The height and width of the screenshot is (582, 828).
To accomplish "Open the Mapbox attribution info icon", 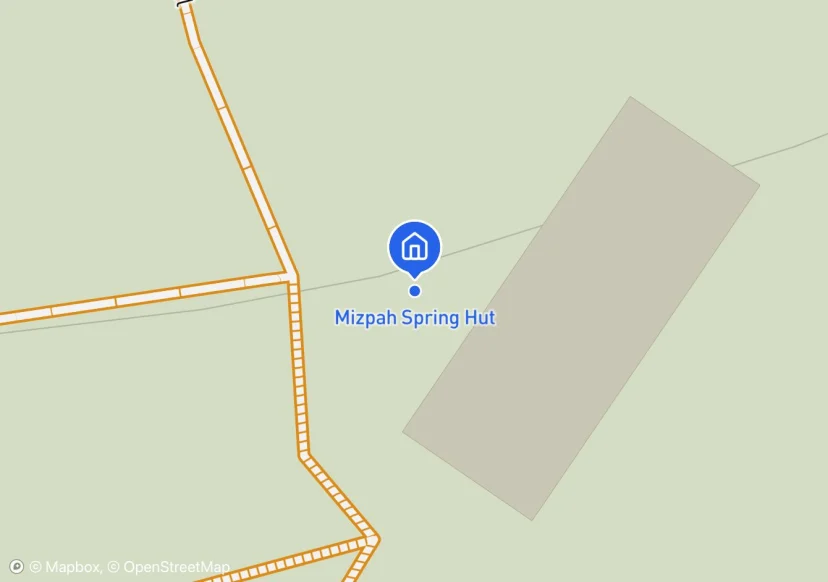I will click(x=16, y=567).
